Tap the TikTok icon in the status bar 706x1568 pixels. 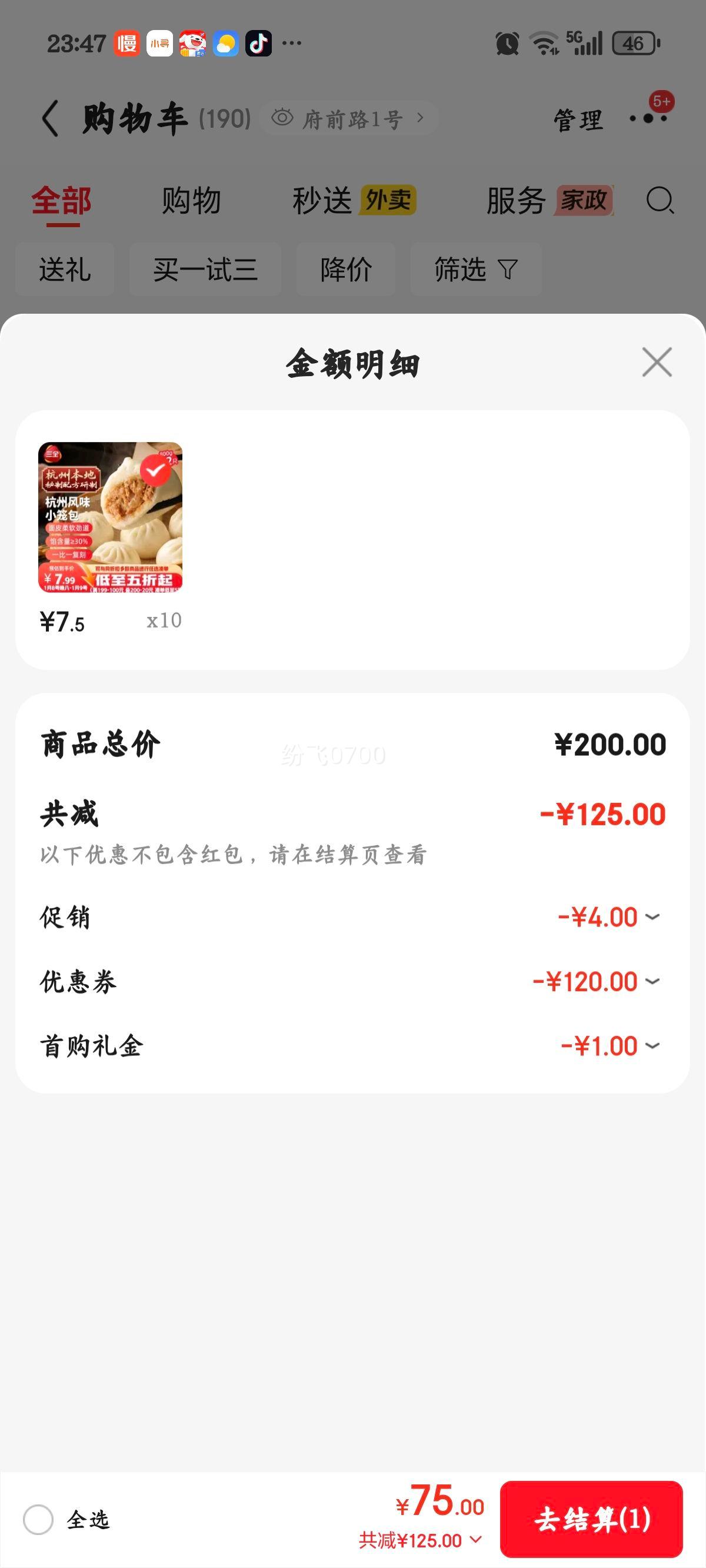[x=258, y=42]
